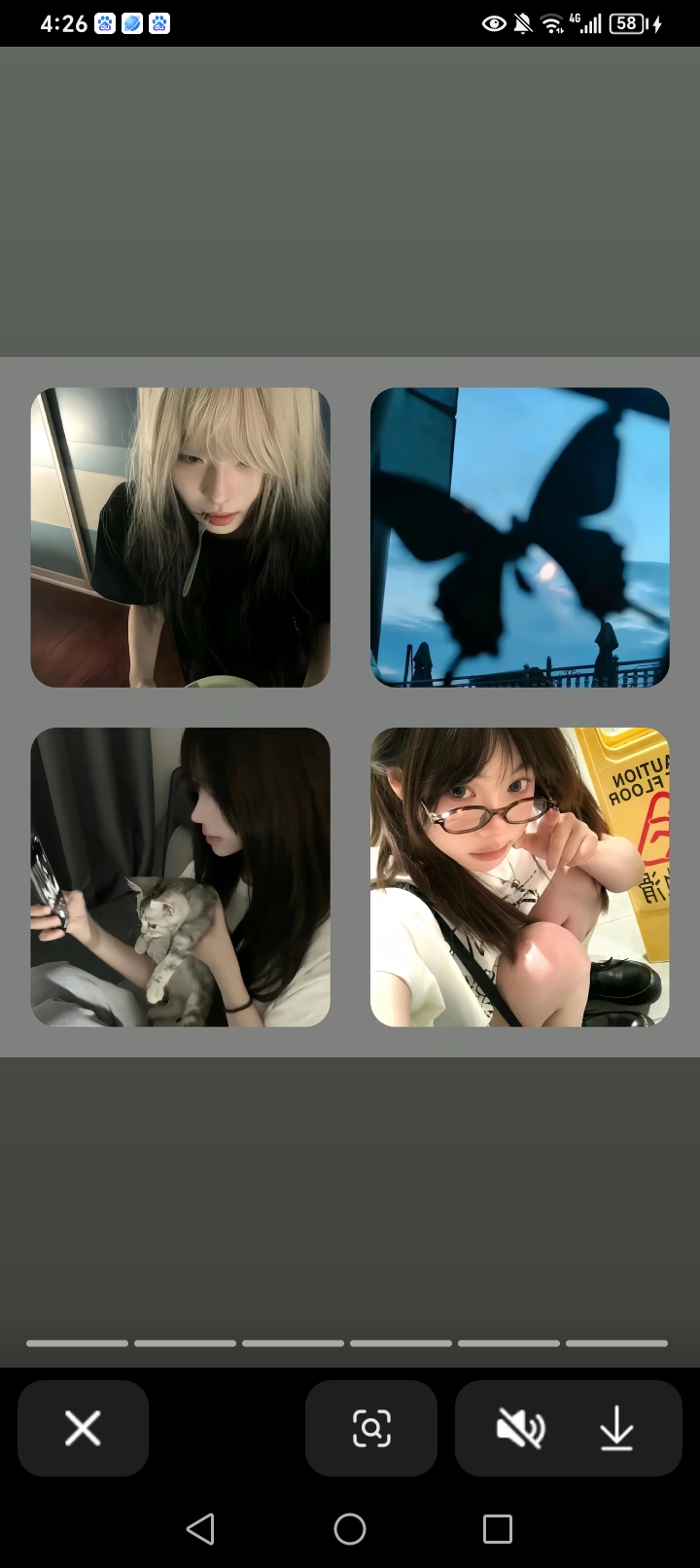Download this media to the phone
Screen dimensions: 700x1568
[616, 1428]
